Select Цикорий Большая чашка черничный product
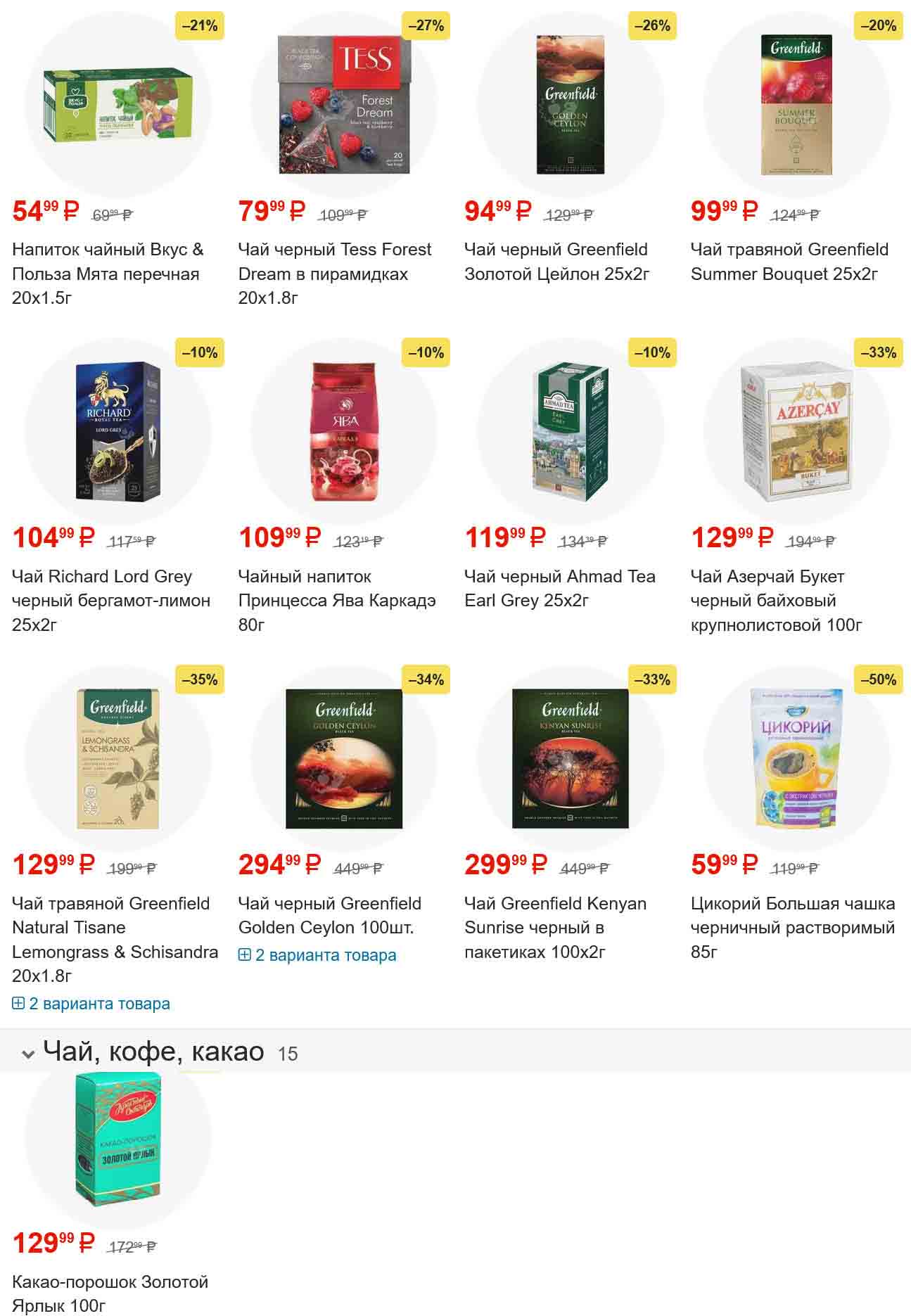Viewport: 911px width, 1316px height. click(x=793, y=927)
